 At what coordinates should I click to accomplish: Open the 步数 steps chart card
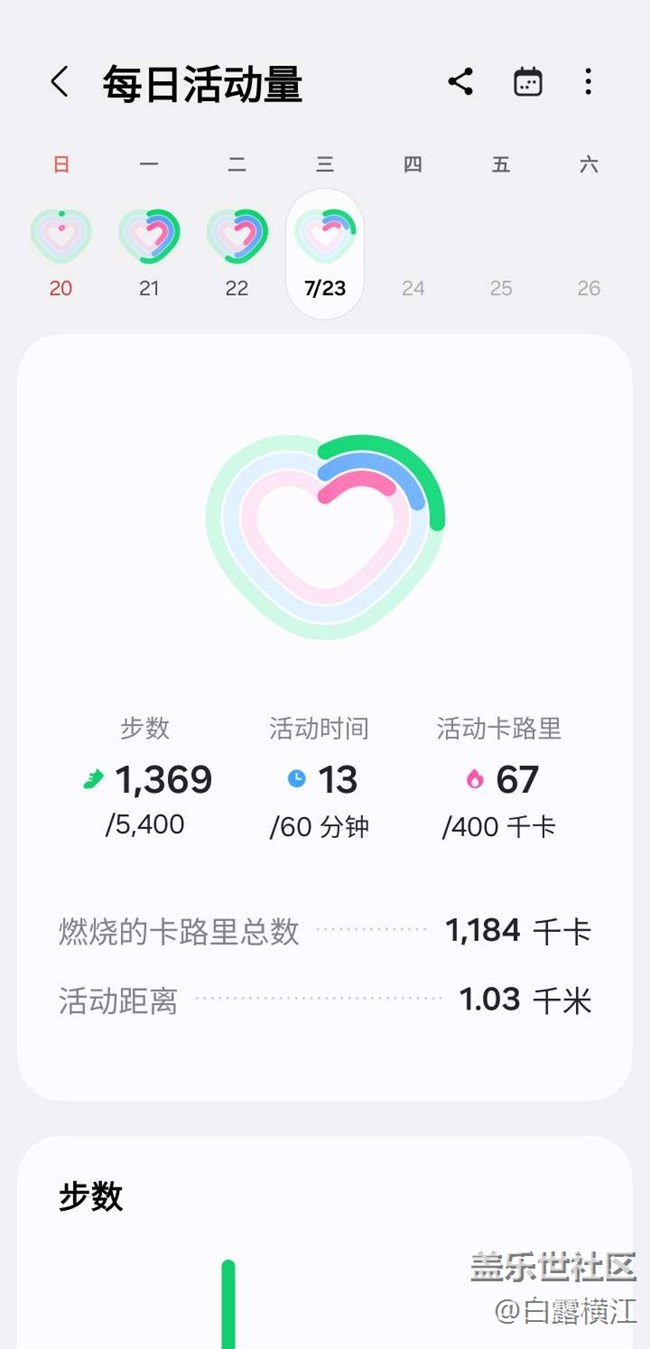pos(325,1243)
